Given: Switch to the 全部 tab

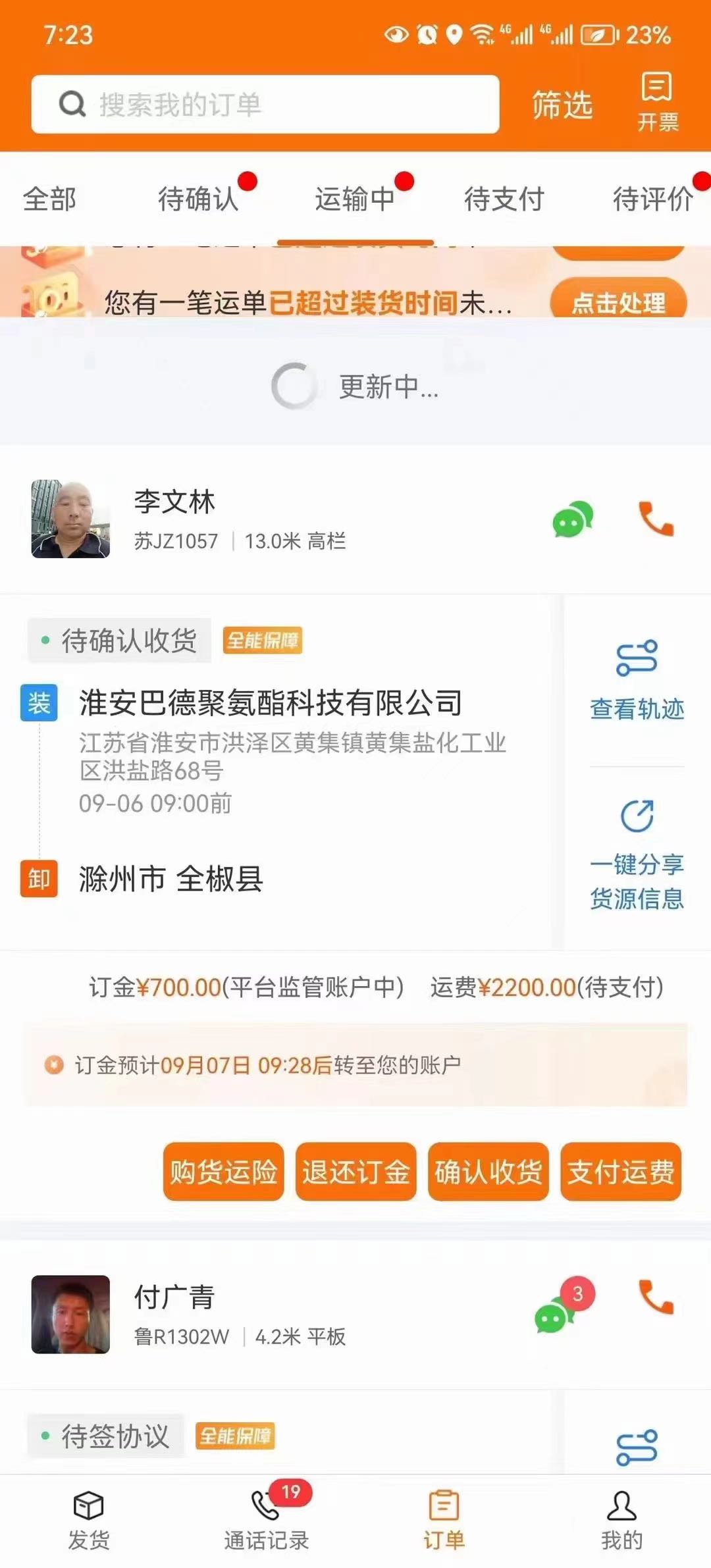Looking at the screenshot, I should [49, 199].
